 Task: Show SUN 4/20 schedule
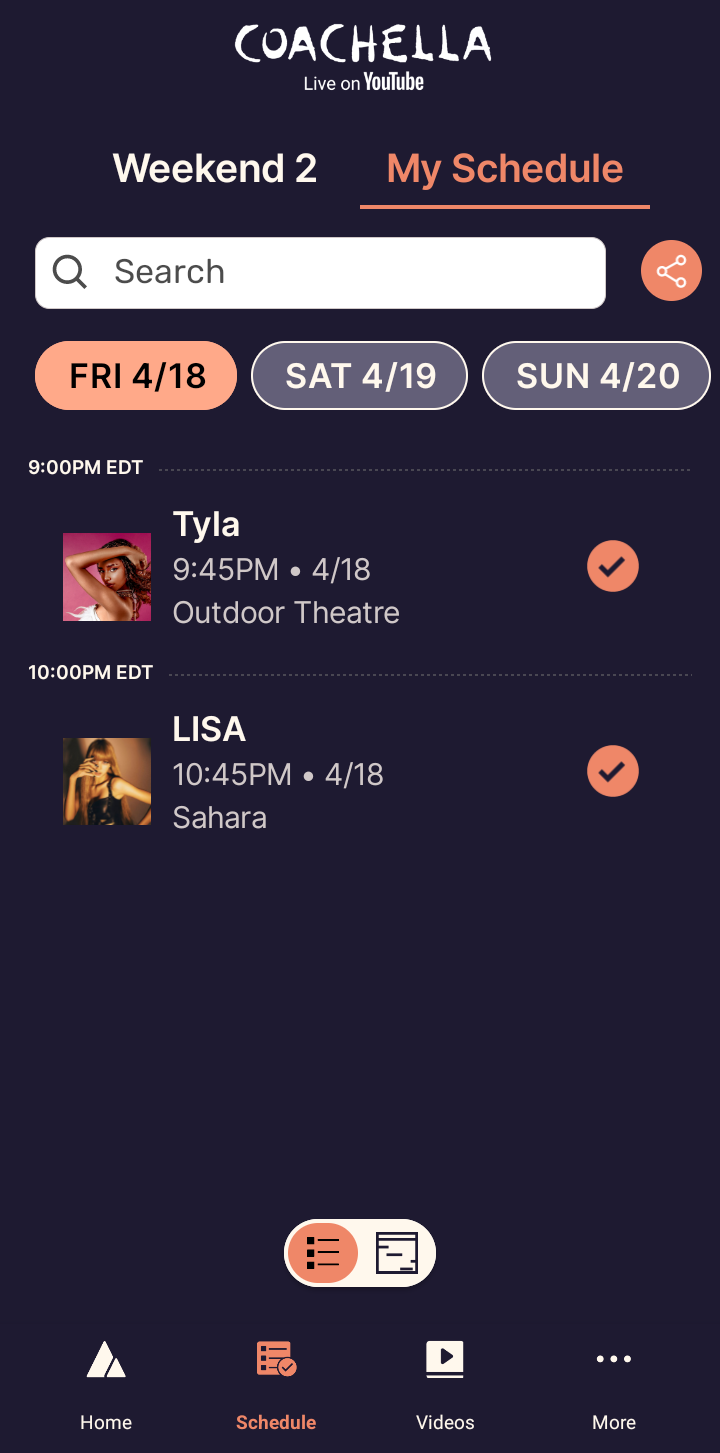pos(597,376)
